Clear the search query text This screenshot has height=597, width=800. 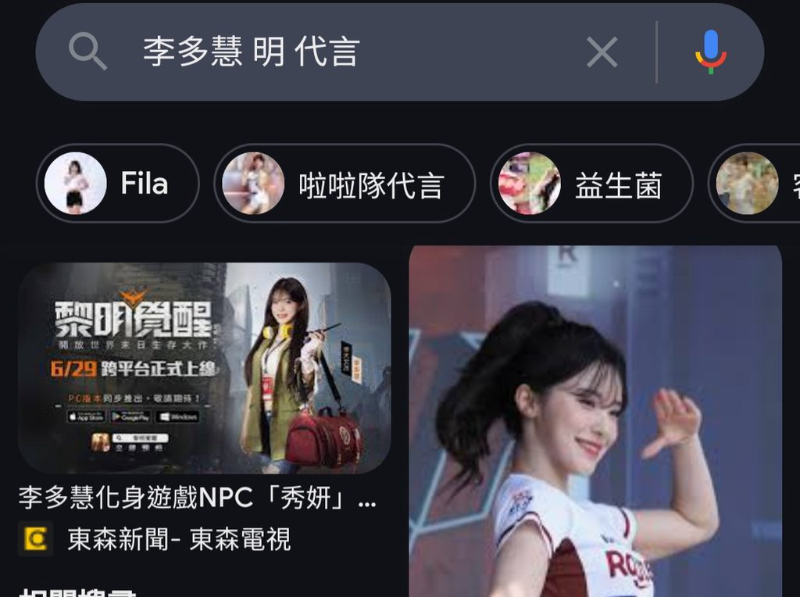pos(602,51)
